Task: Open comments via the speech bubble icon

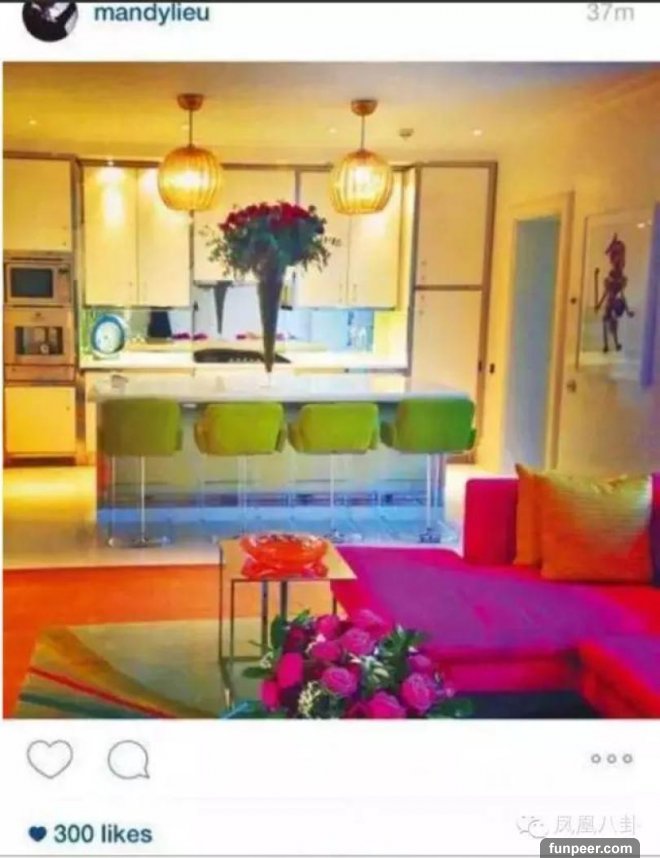Action: pyautogui.click(x=128, y=760)
